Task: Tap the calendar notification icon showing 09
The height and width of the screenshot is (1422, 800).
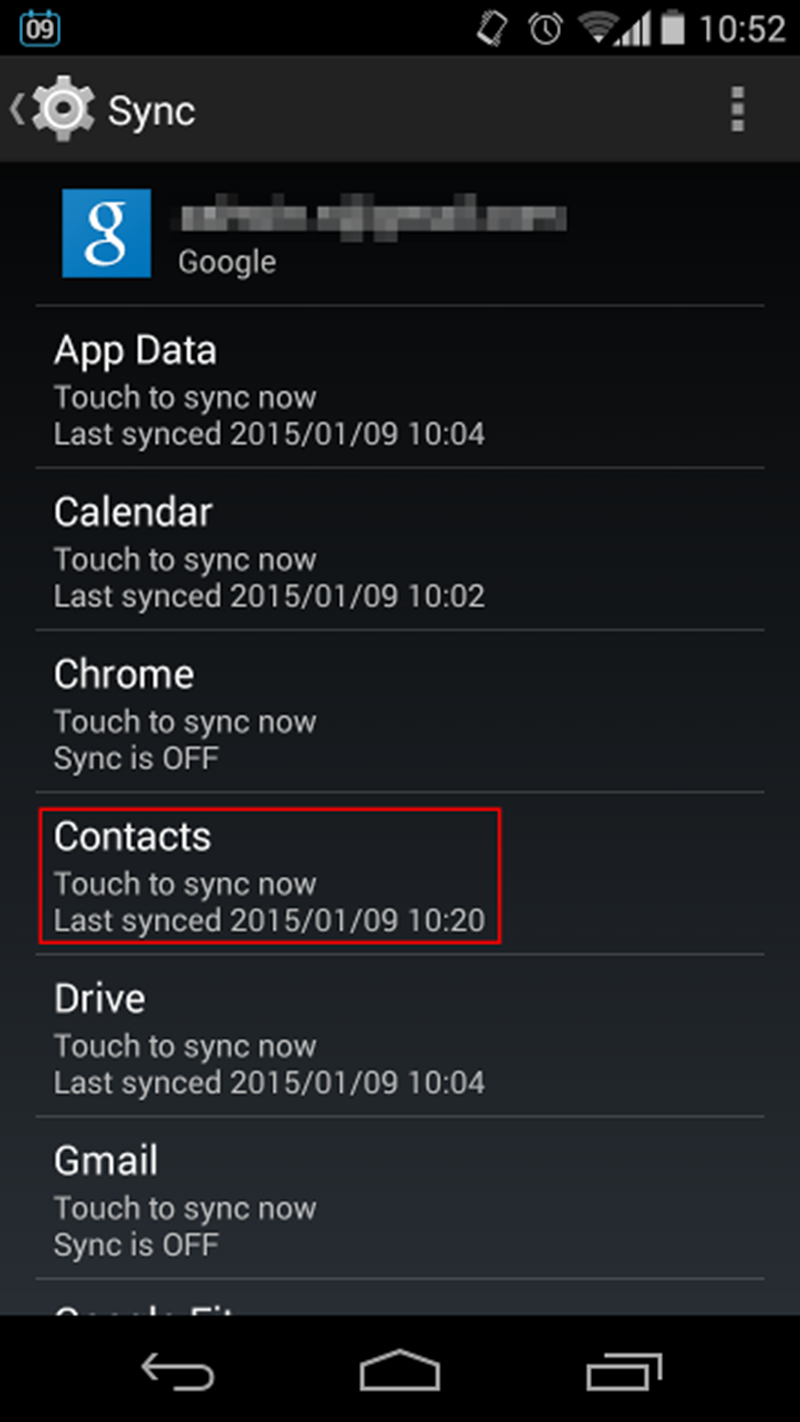Action: point(38,27)
